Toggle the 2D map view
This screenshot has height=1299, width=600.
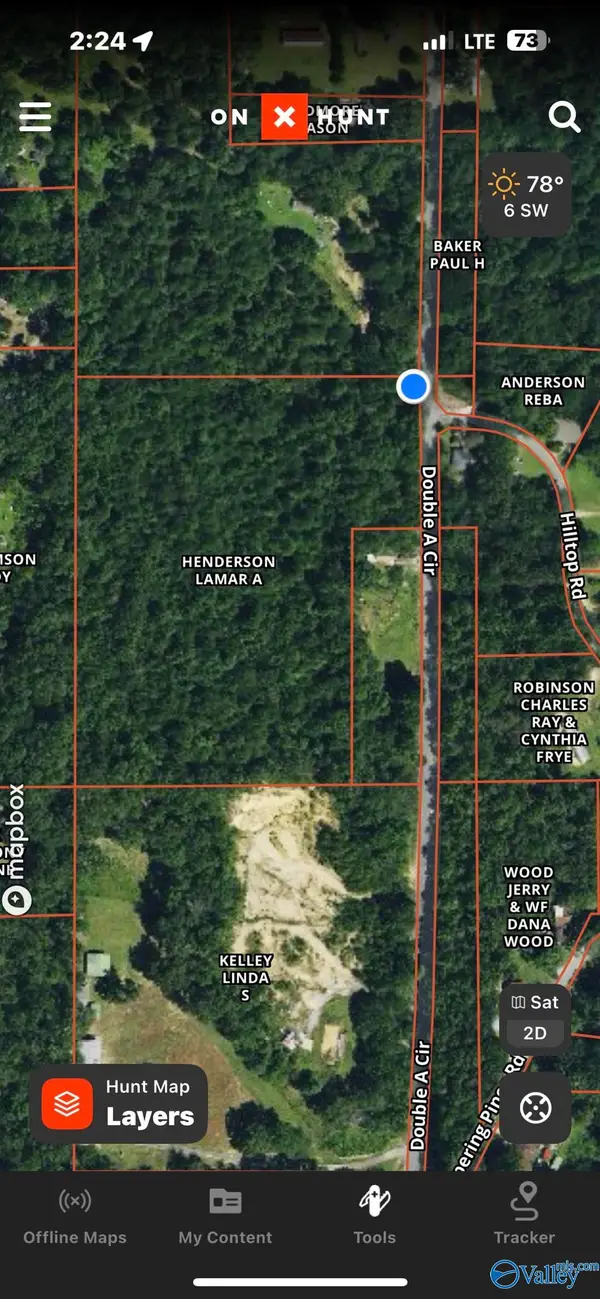tap(535, 1033)
